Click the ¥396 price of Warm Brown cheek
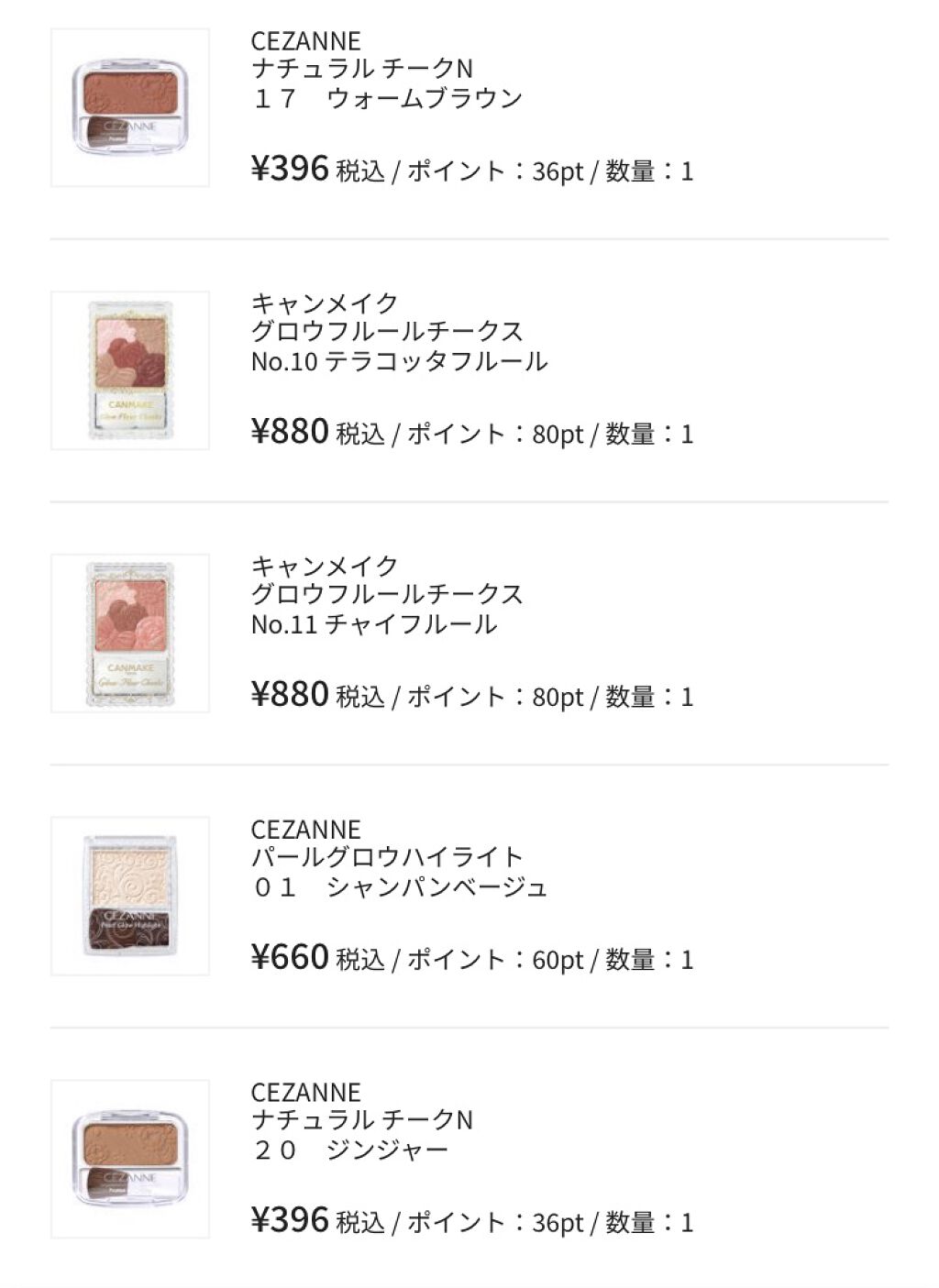 286,168
